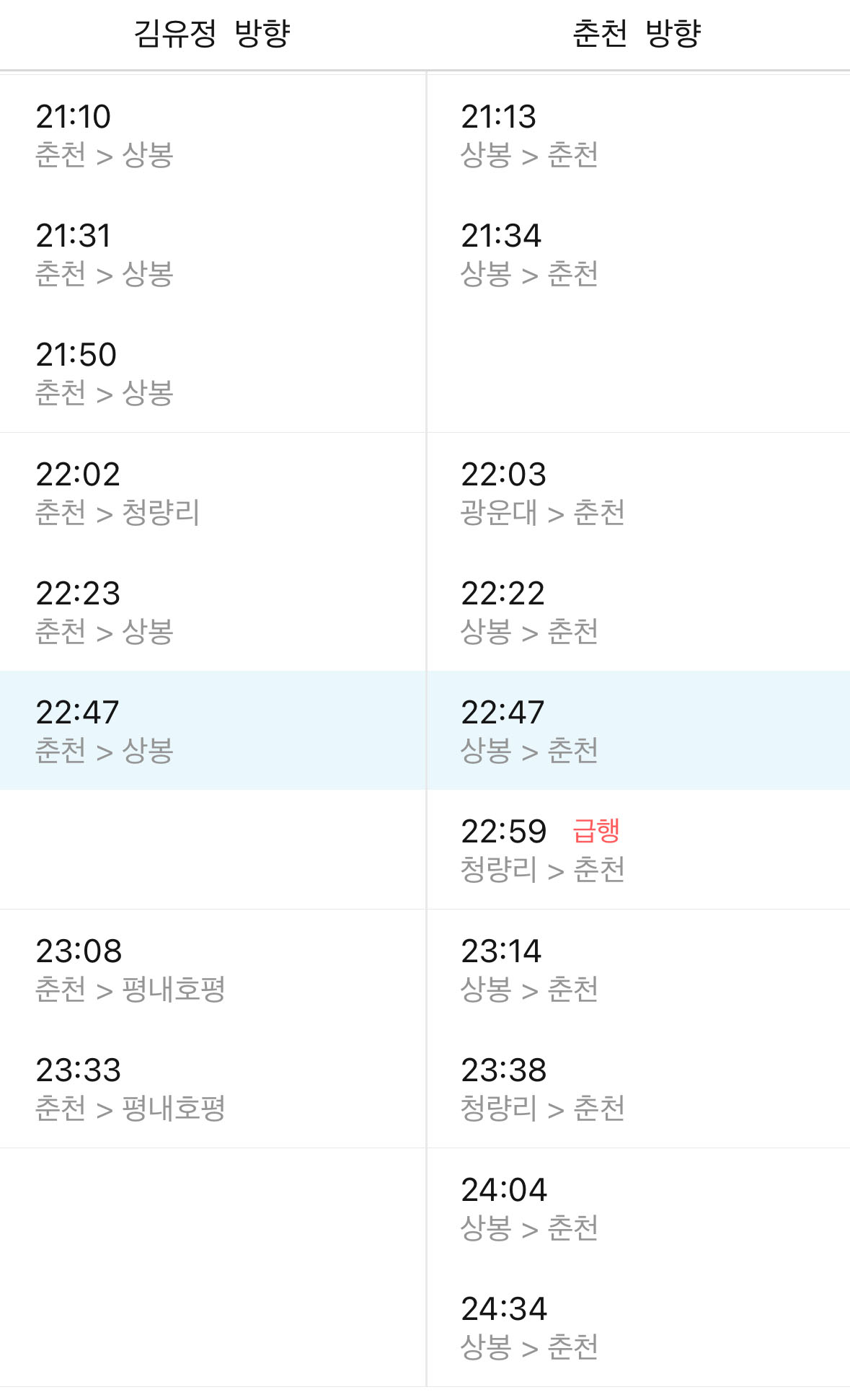Select the 춘천 방향 column header
Screen dimensions: 850x1400
click(639, 32)
